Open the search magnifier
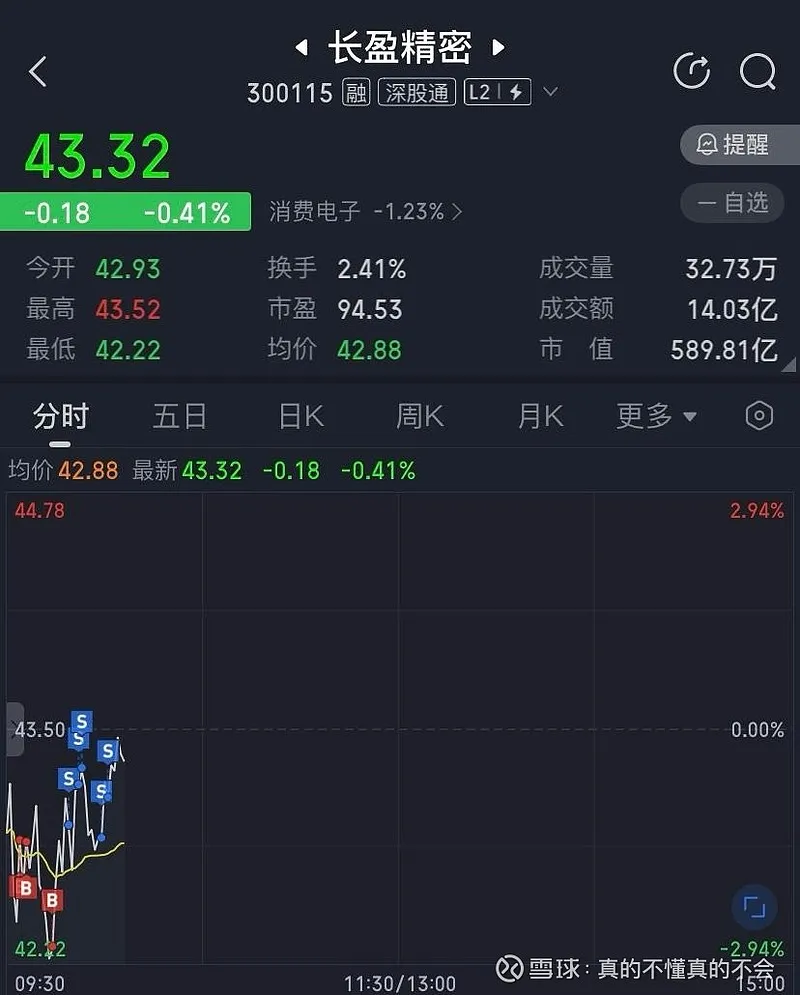800x995 pixels. click(757, 71)
